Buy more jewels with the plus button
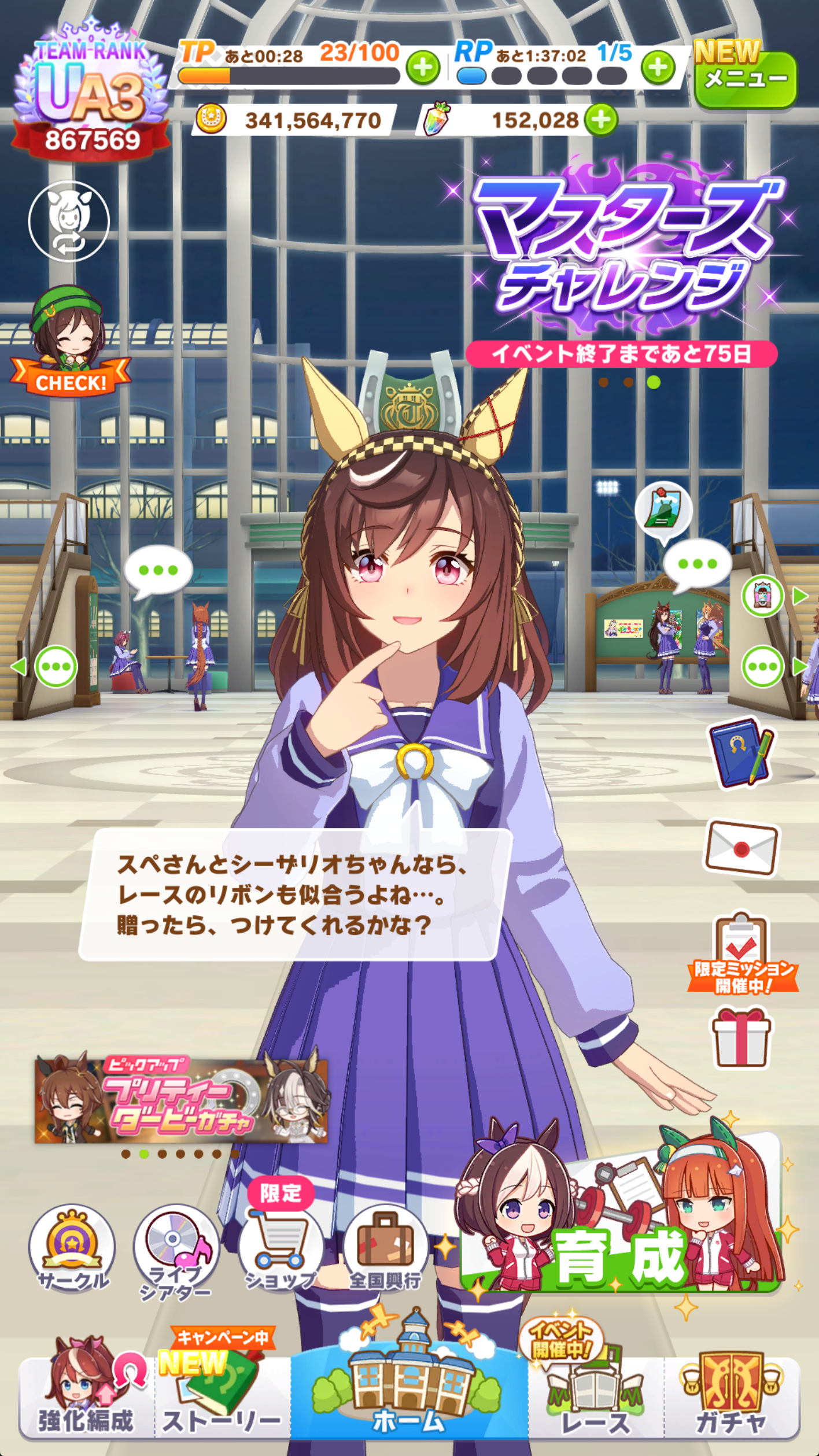 601,120
